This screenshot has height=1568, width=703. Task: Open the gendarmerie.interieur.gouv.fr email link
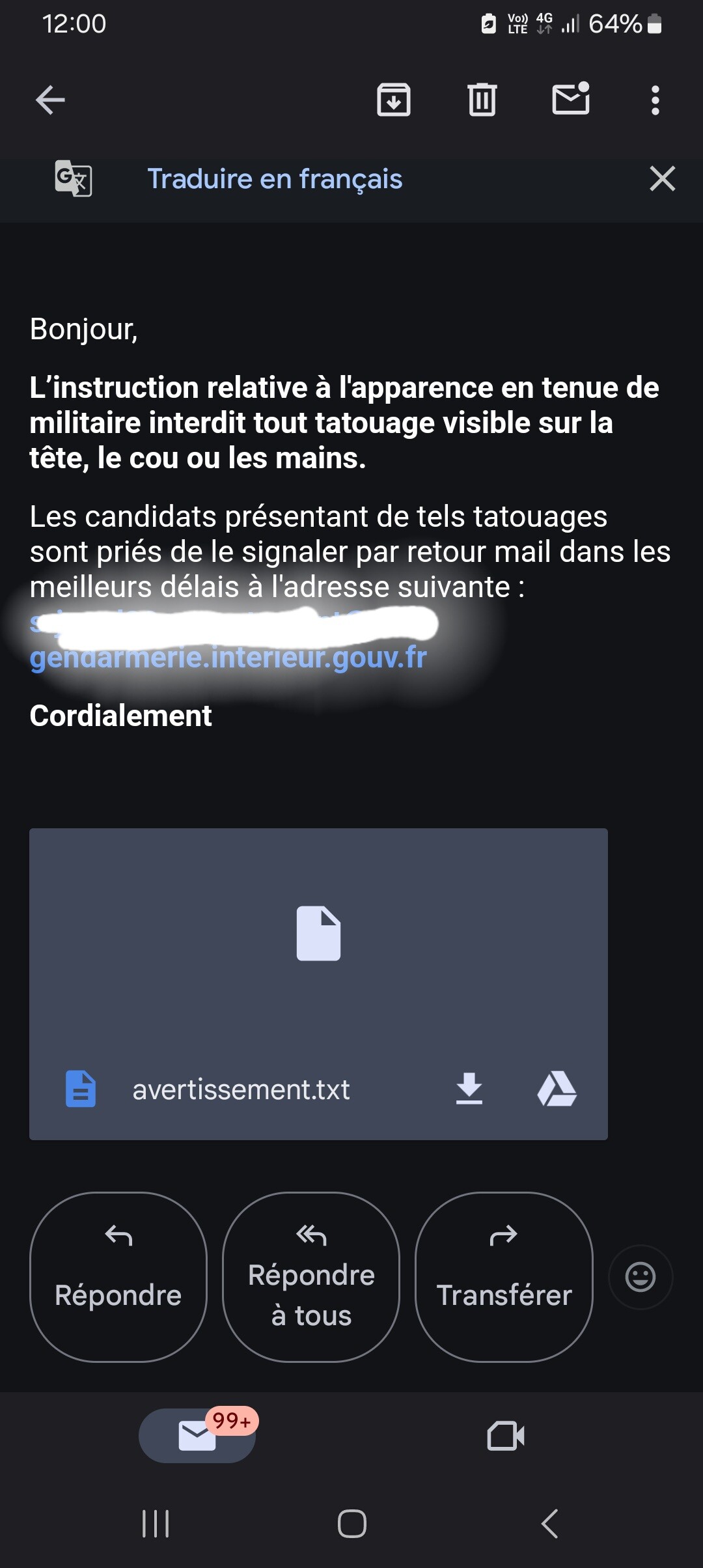[228, 658]
